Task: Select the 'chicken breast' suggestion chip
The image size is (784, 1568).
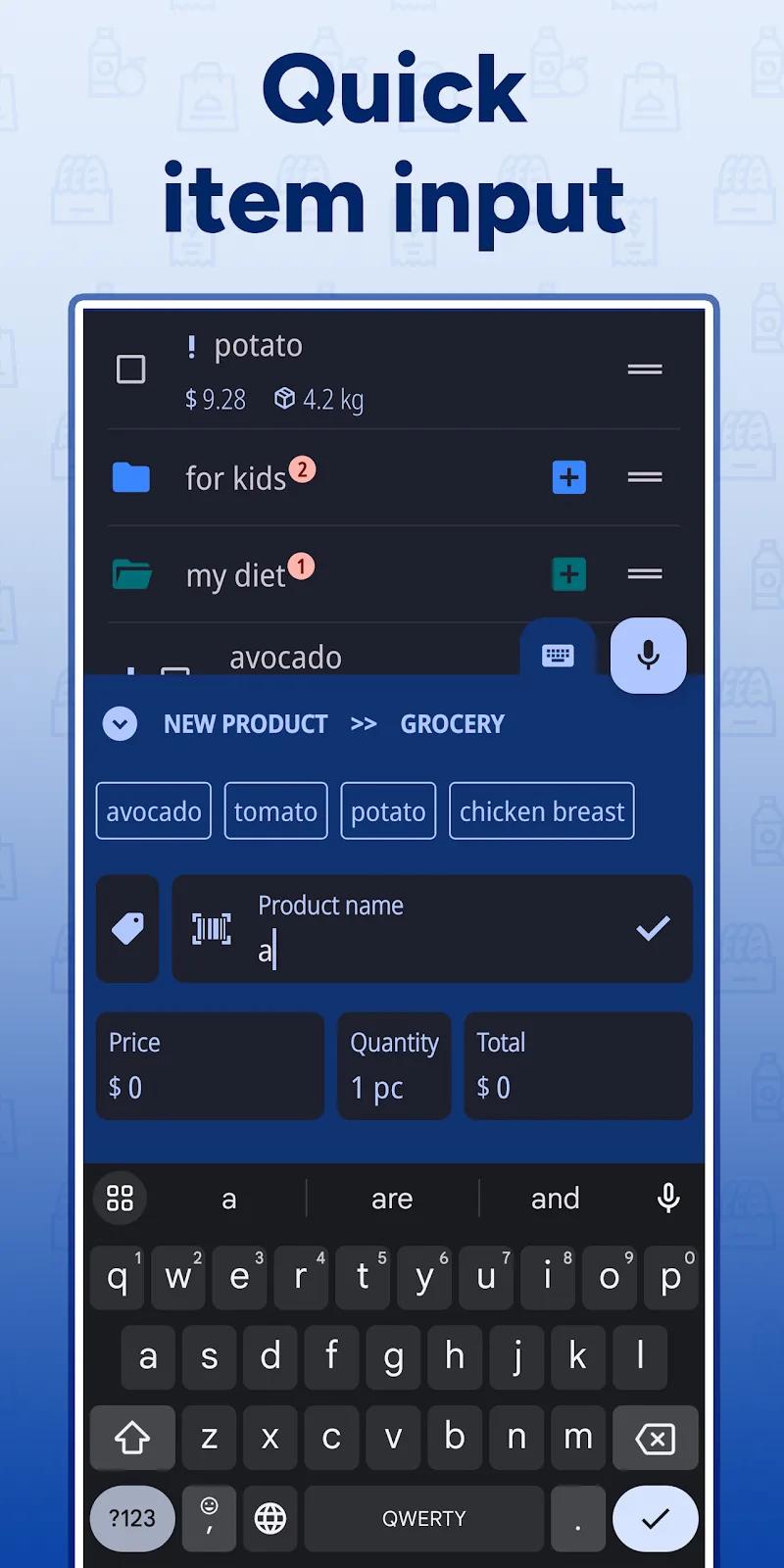Action: pyautogui.click(x=541, y=810)
